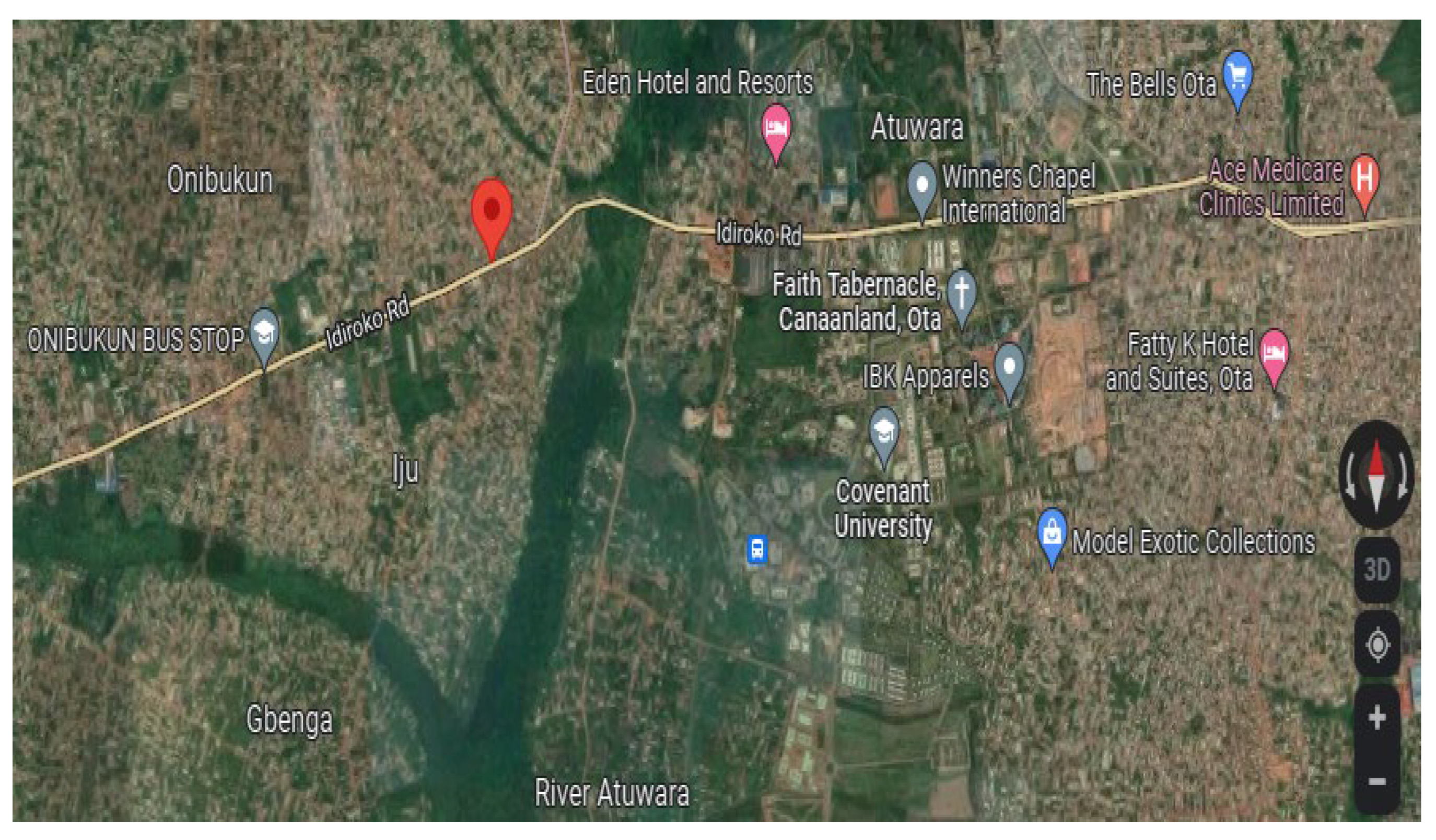Image resolution: width=1436 pixels, height=840 pixels.
Task: Open the Eden Hotel and Resorts marker
Action: tap(776, 130)
